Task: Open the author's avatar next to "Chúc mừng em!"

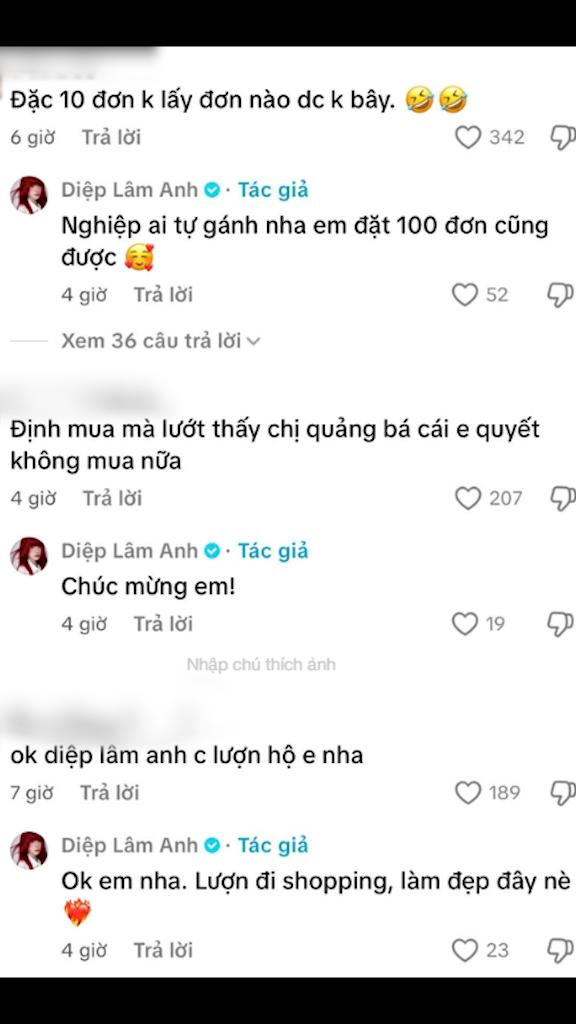Action: pyautogui.click(x=29, y=556)
